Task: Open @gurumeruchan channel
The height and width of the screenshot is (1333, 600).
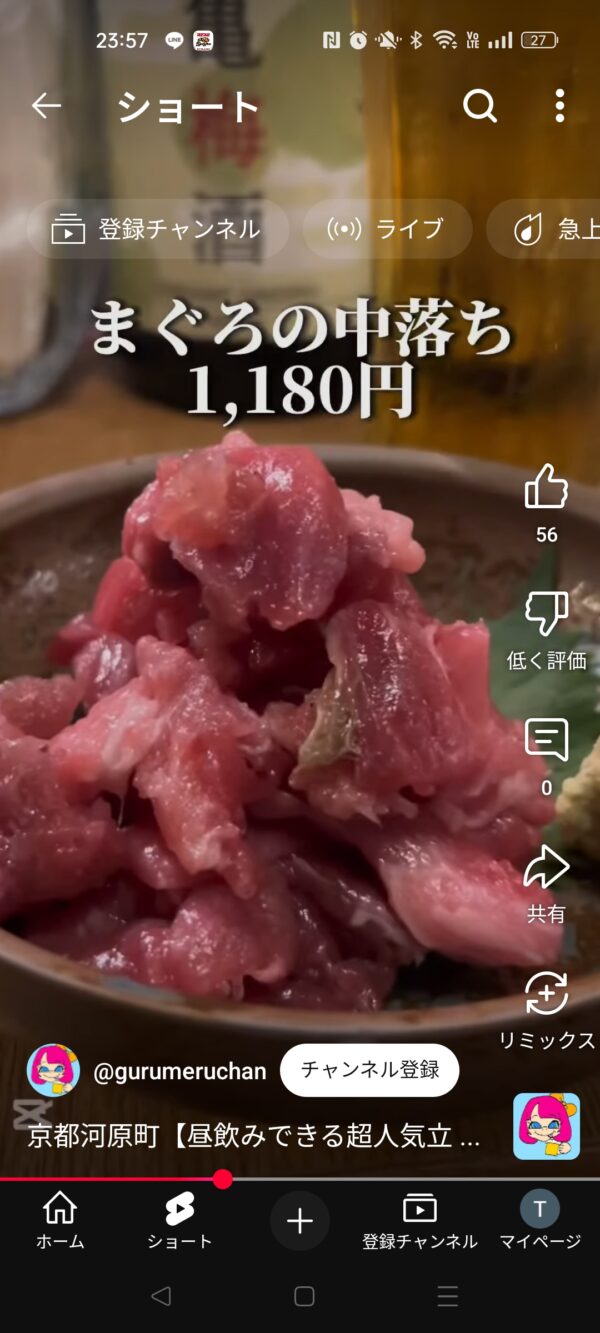Action: [179, 1071]
